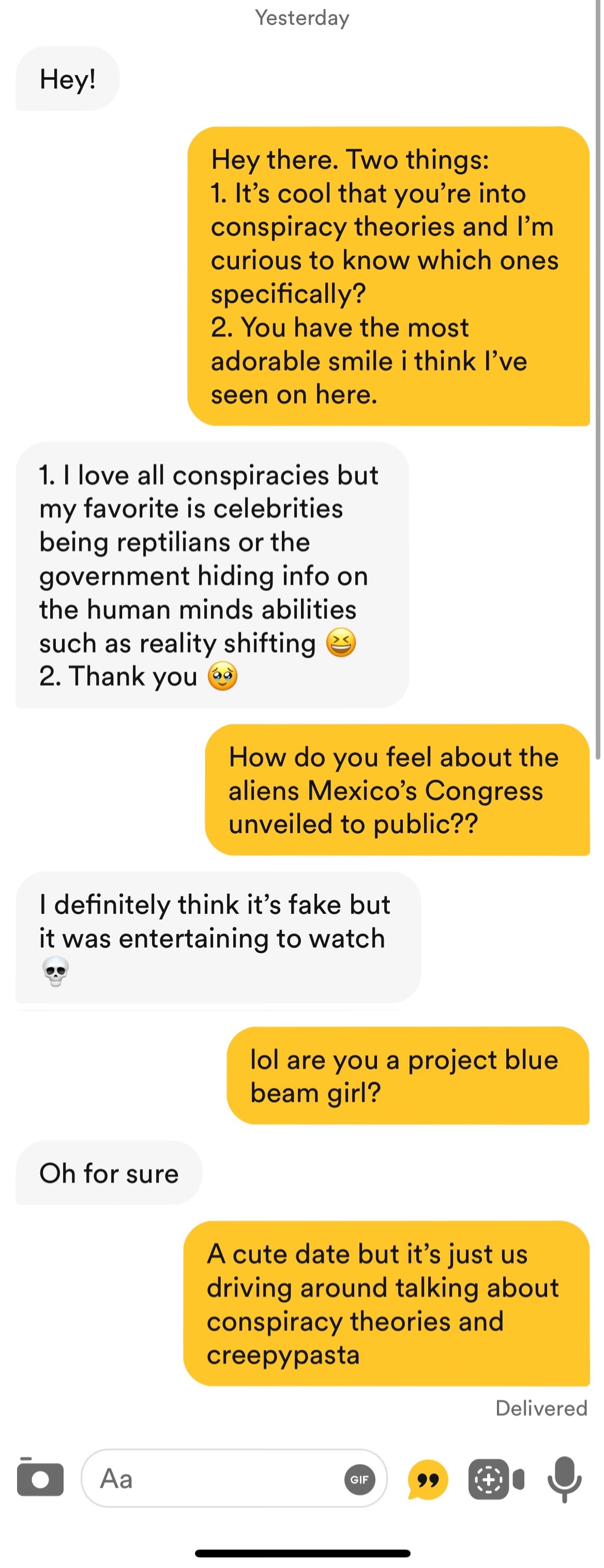This screenshot has height=1568, width=604.
Task: Record a voice message with the microphone
Action: click(x=565, y=1478)
